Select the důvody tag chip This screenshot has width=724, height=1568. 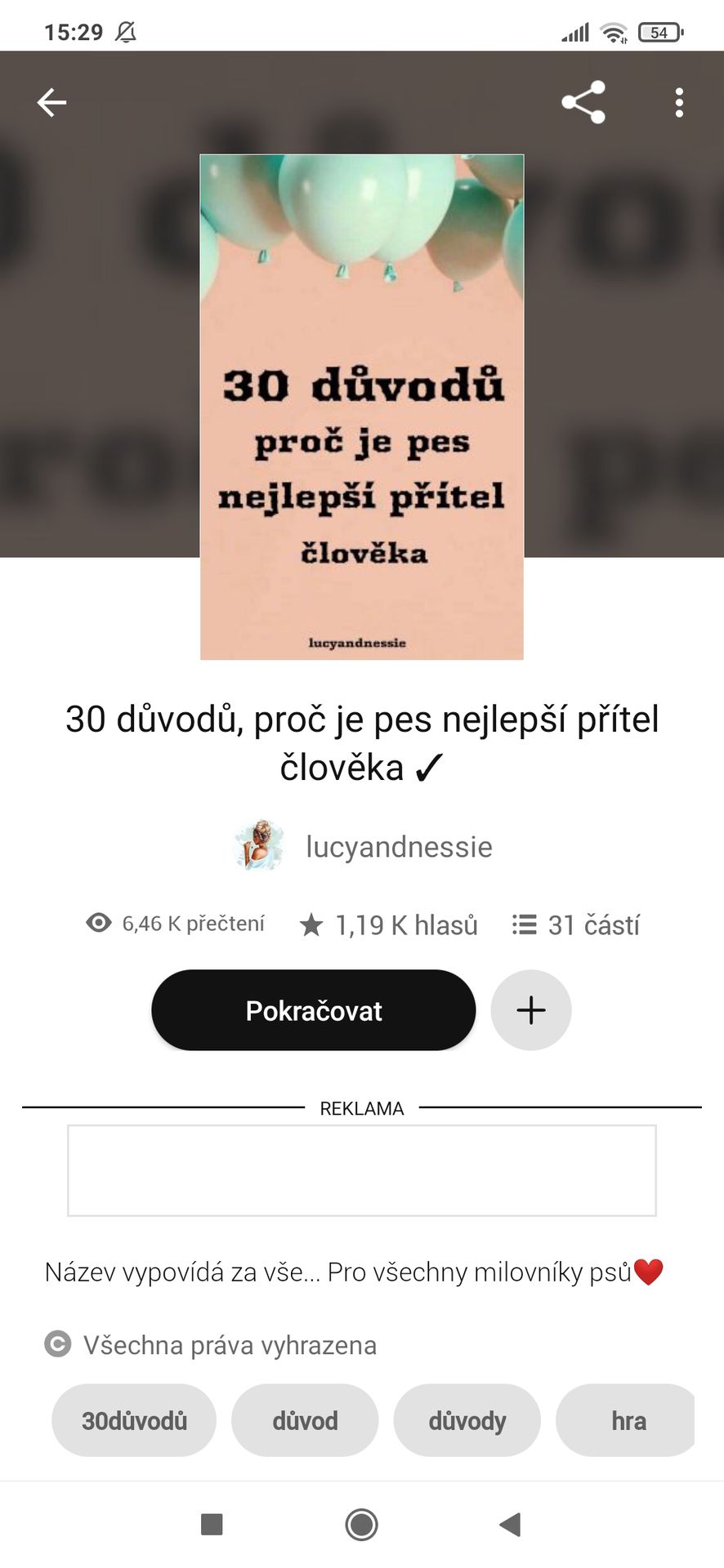pos(467,1421)
